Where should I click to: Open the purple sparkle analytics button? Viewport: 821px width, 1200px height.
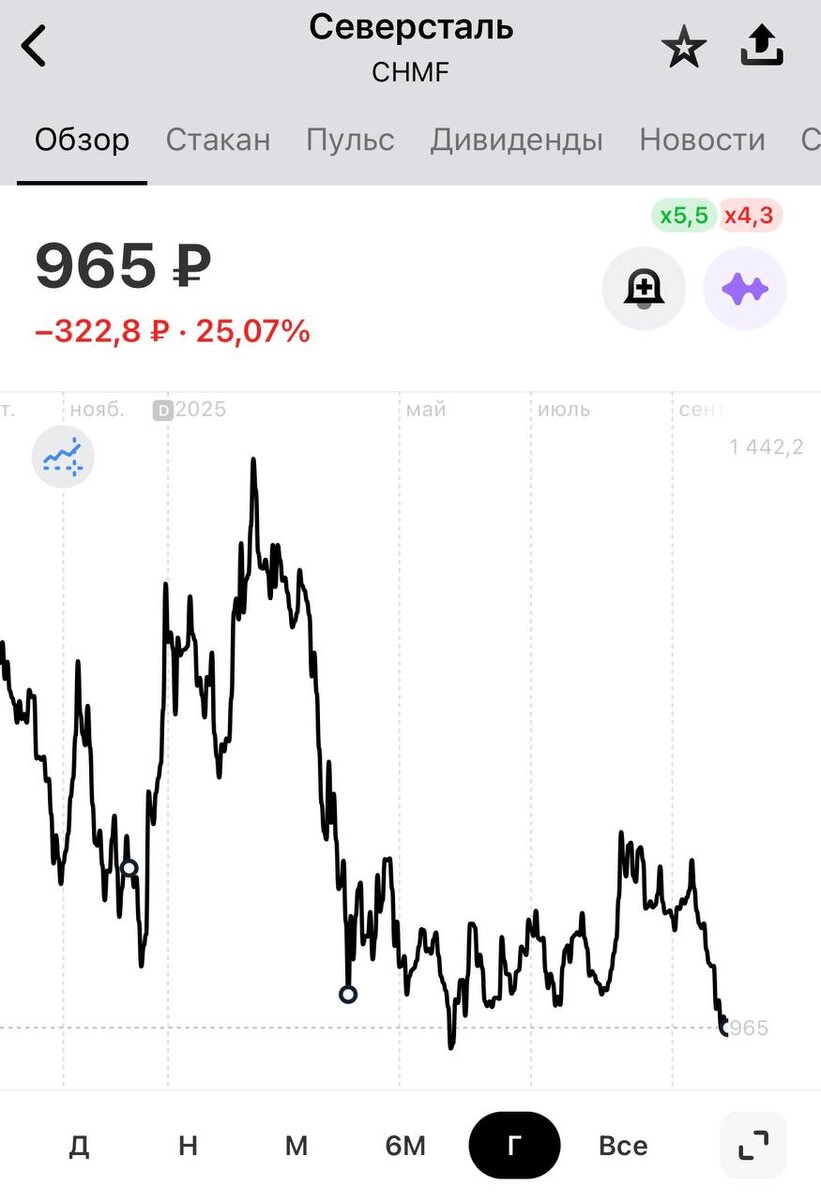pos(745,289)
